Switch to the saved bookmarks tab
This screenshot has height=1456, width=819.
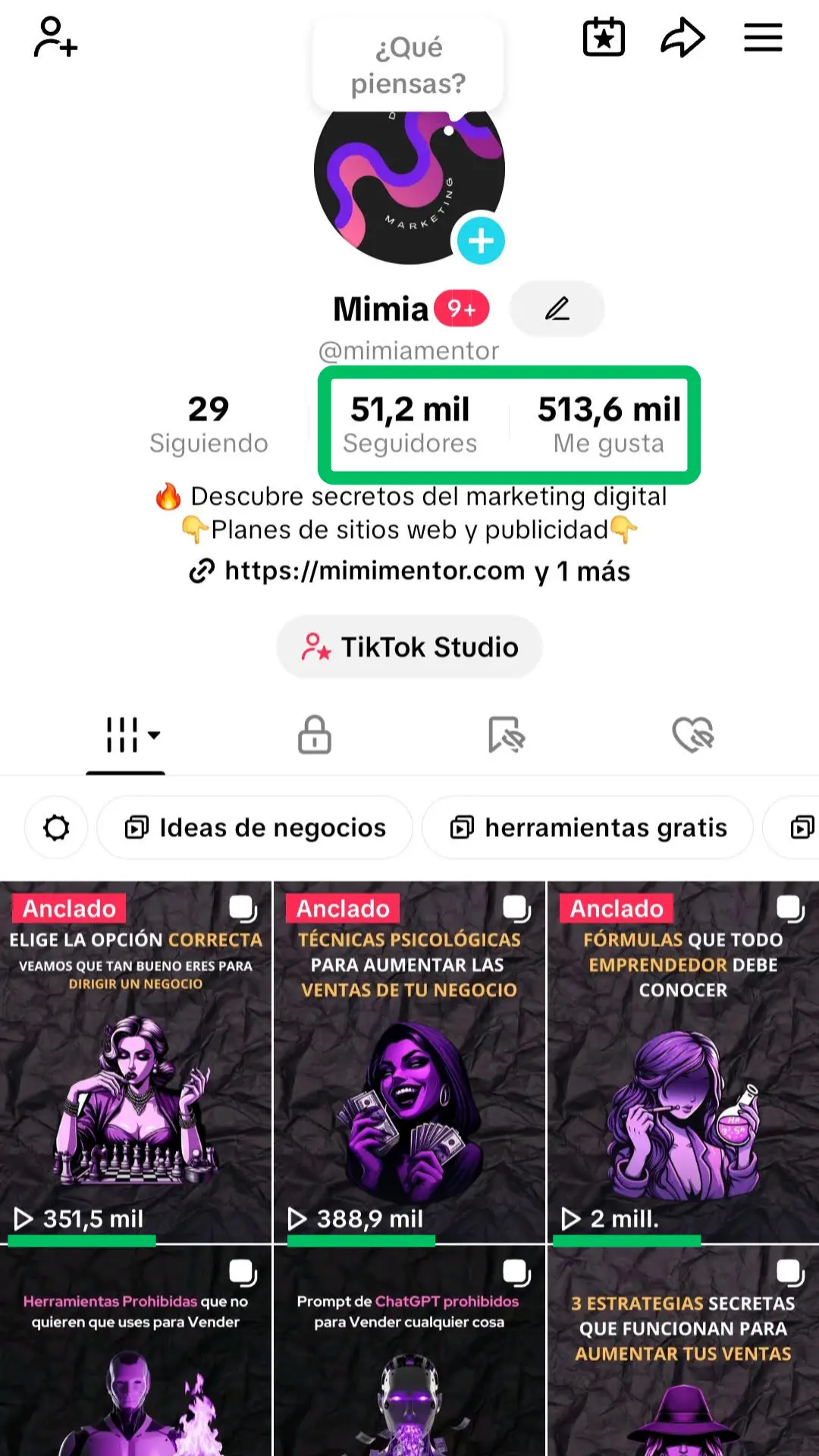pyautogui.click(x=506, y=734)
